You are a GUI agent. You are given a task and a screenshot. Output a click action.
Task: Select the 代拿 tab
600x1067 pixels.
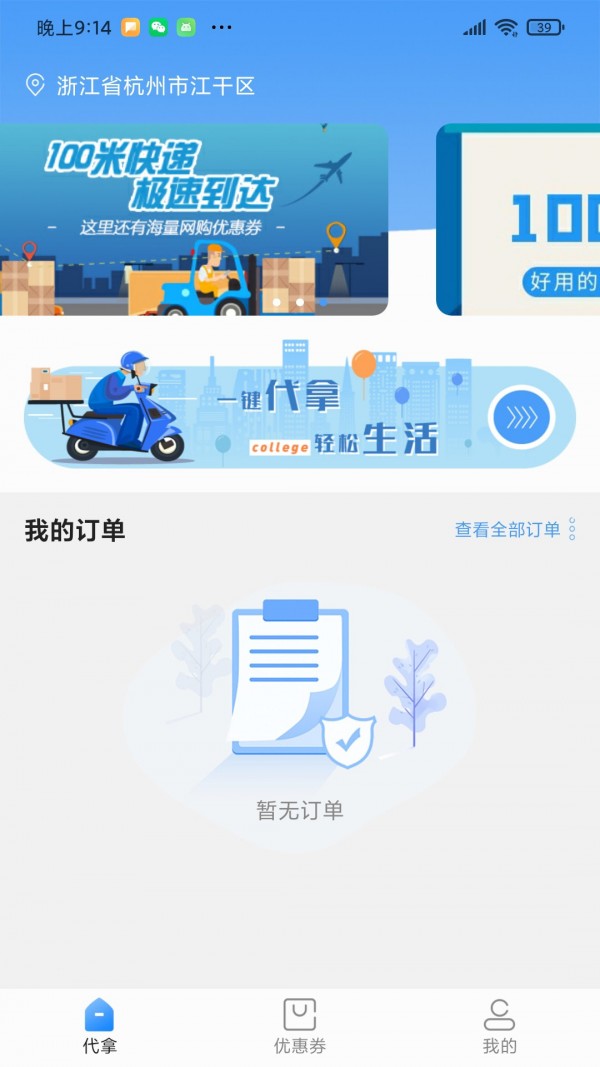coord(99,1027)
